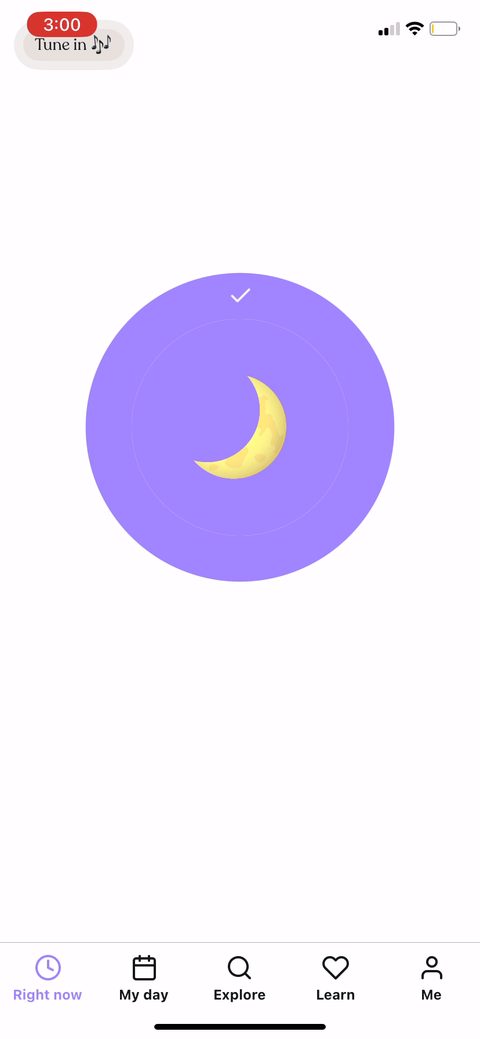Switch to the Learn tab

coord(335,978)
